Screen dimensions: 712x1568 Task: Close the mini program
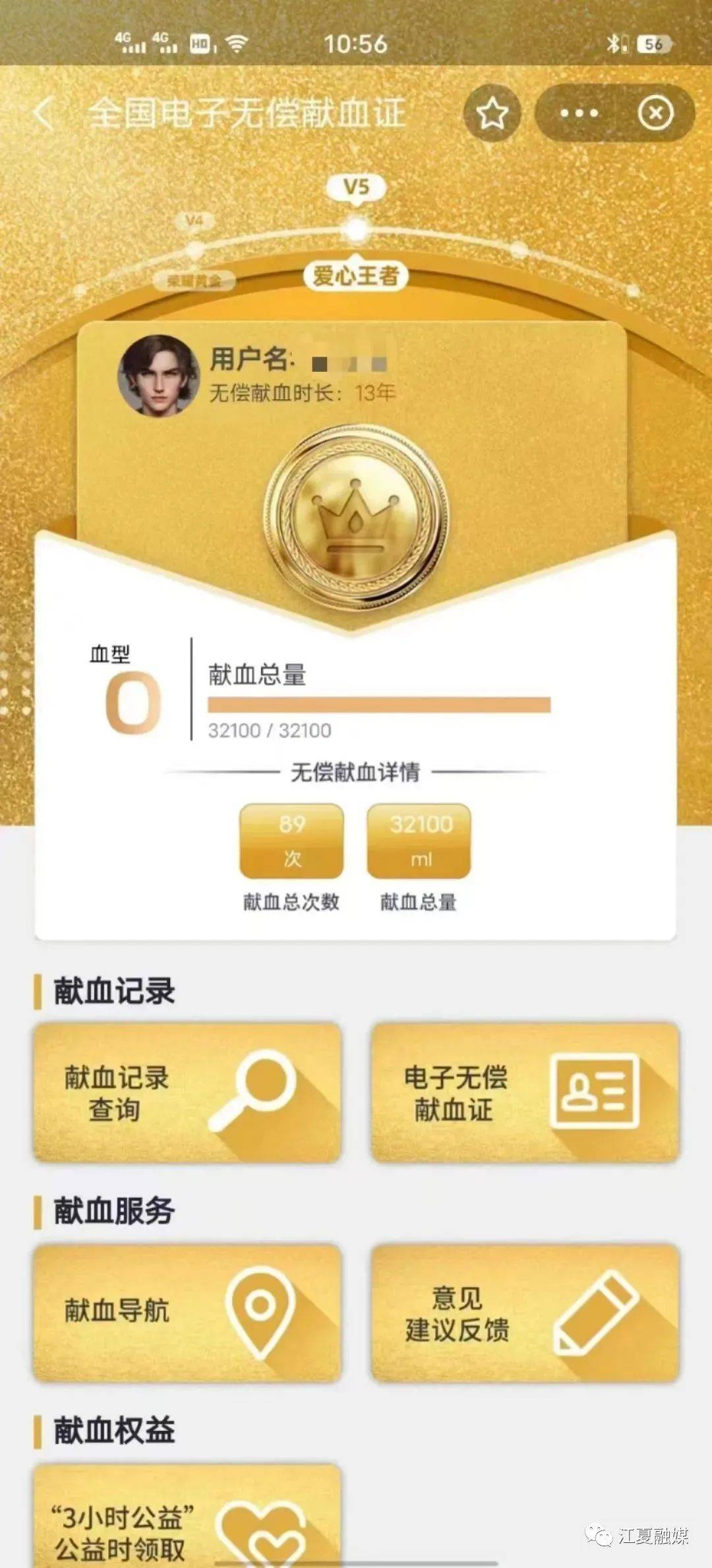pos(655,113)
